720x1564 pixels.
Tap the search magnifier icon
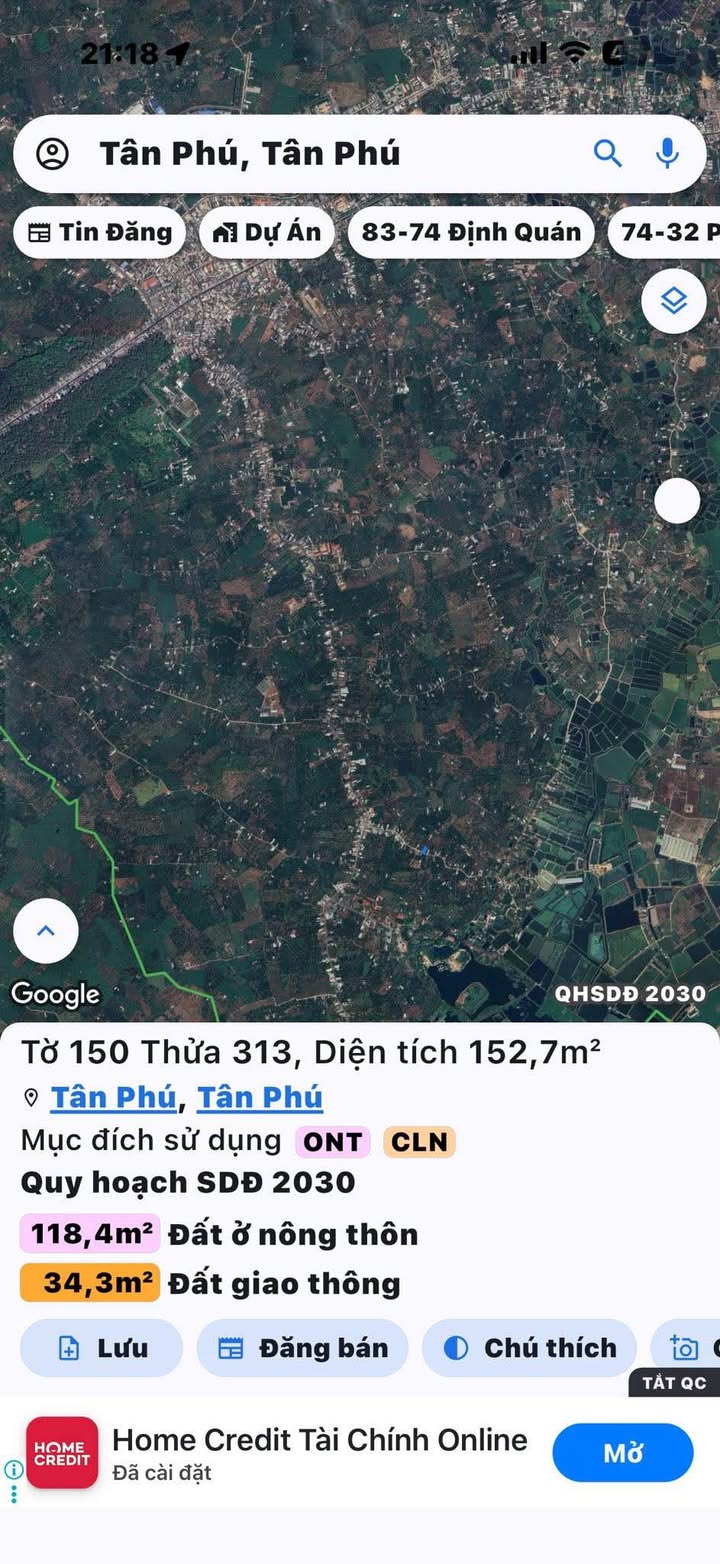click(608, 153)
